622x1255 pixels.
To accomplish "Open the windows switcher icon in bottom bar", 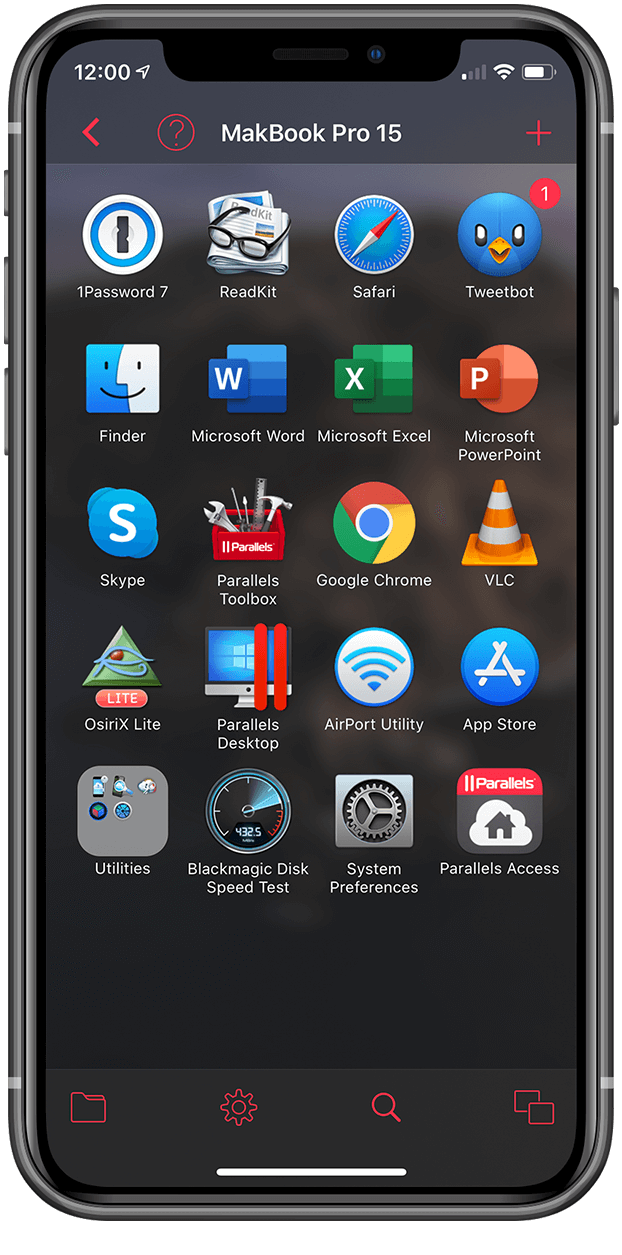I will (534, 1107).
